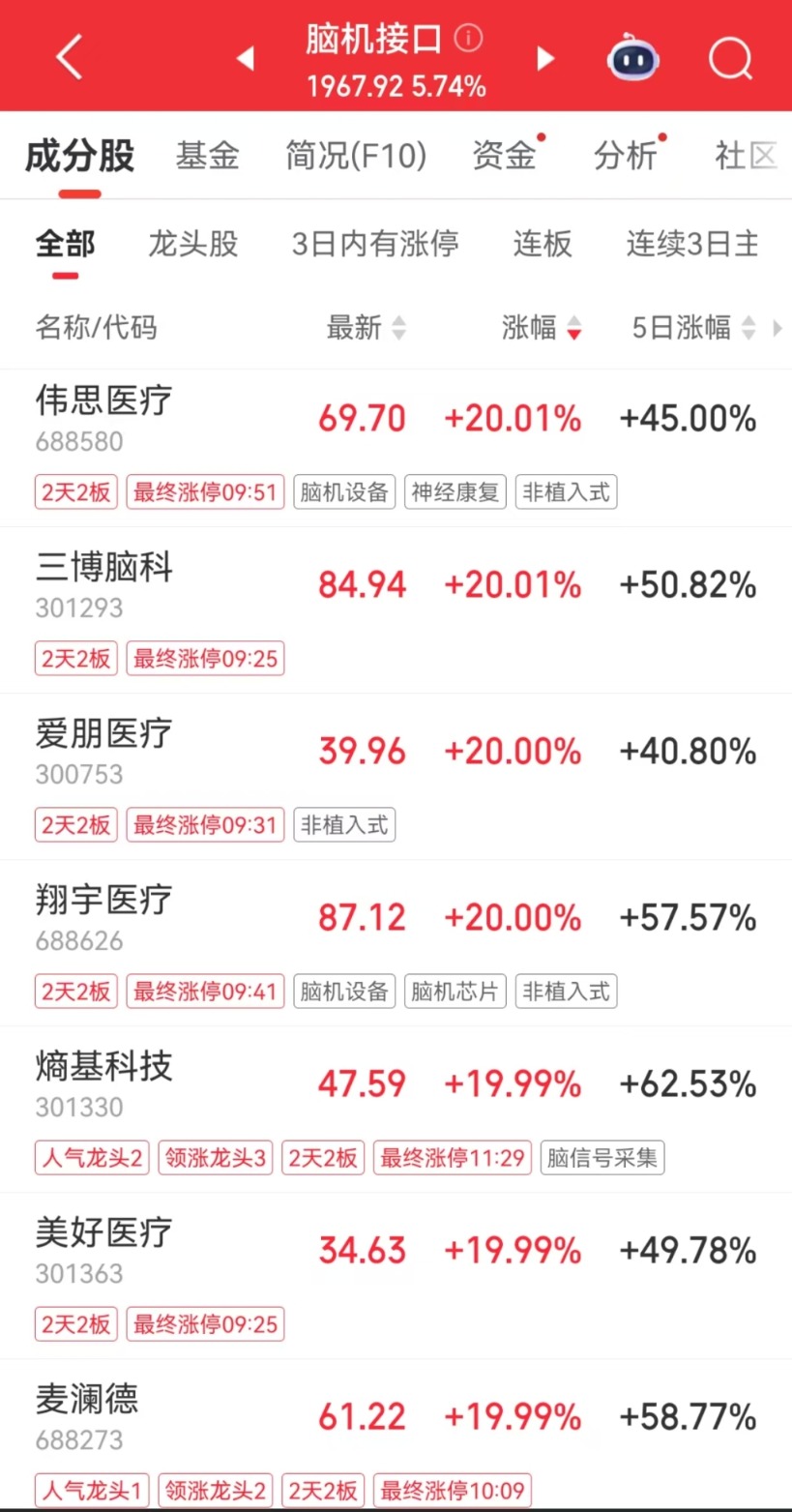Sort list by 5日涨幅
Image resolution: width=792 pixels, height=1512 pixels.
(x=692, y=328)
